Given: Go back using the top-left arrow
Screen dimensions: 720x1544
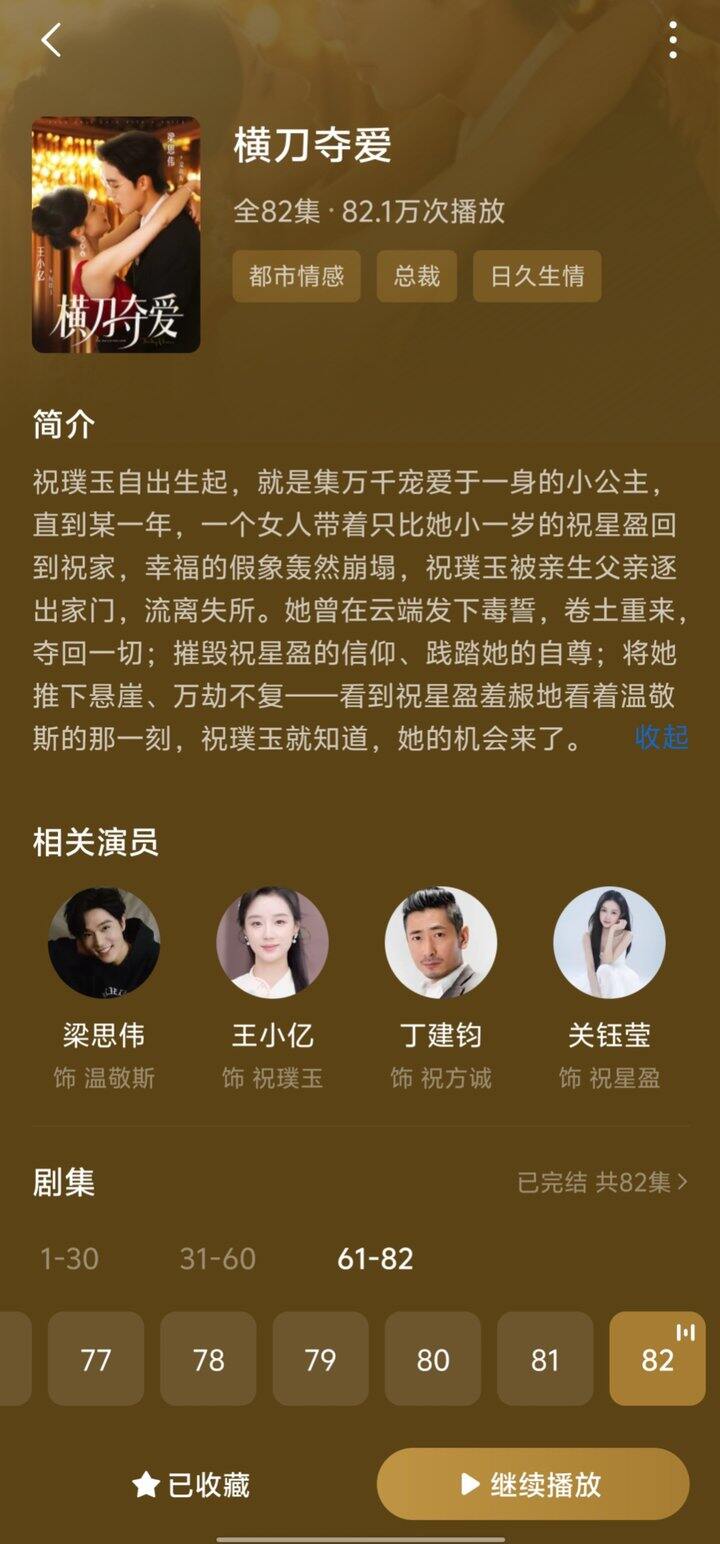Looking at the screenshot, I should tap(50, 41).
